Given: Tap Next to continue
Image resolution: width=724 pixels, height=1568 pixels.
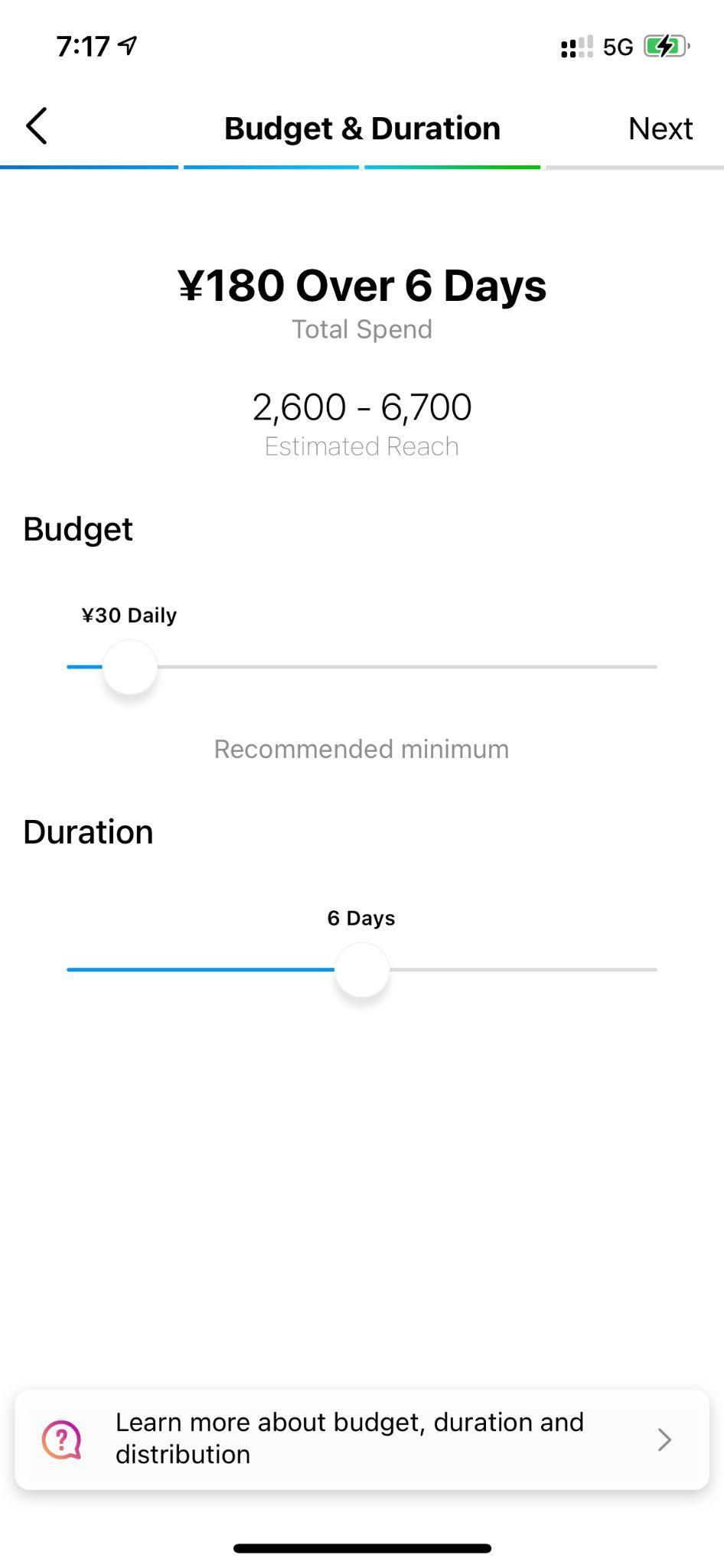Looking at the screenshot, I should click(660, 129).
